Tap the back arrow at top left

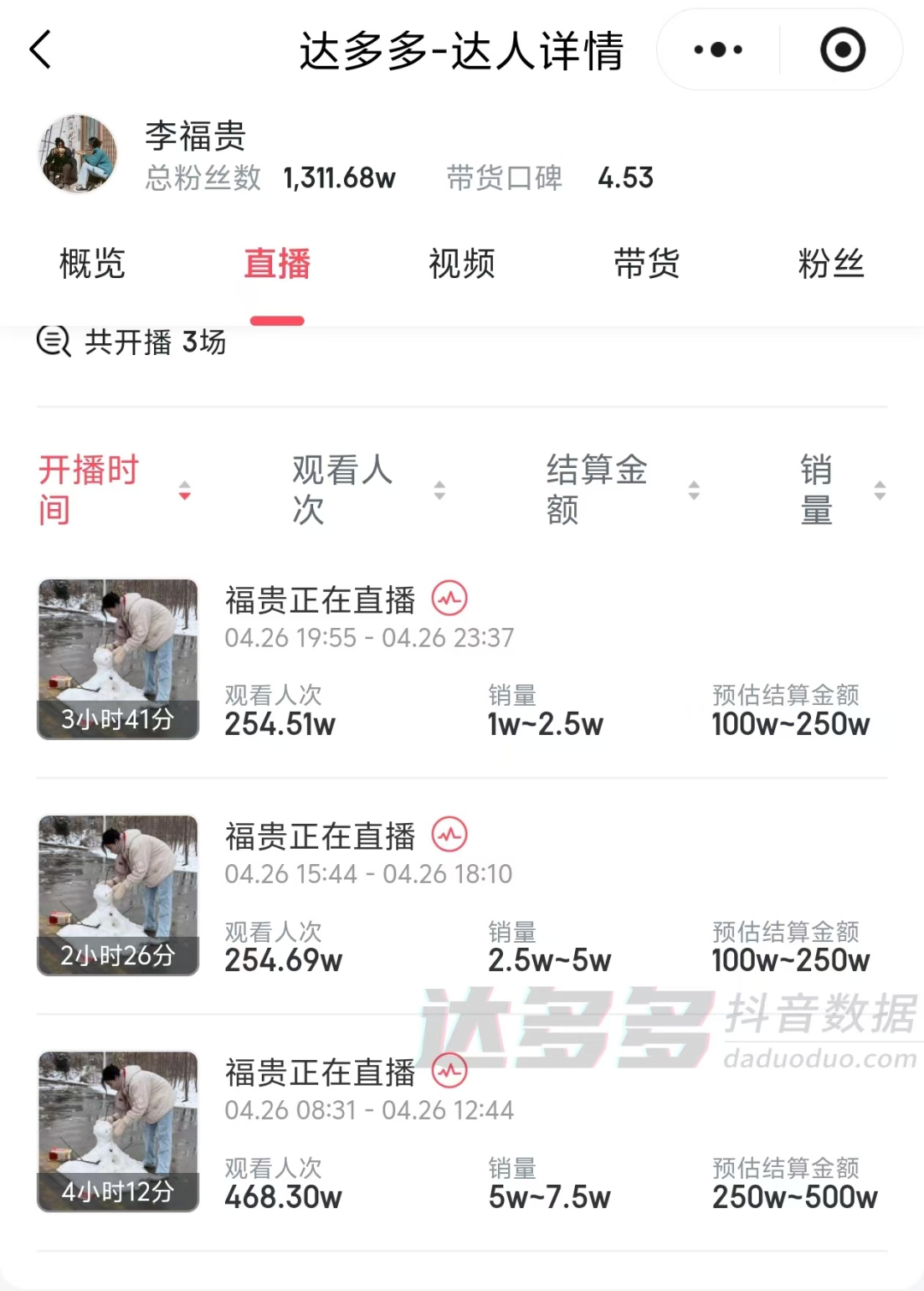click(x=41, y=50)
